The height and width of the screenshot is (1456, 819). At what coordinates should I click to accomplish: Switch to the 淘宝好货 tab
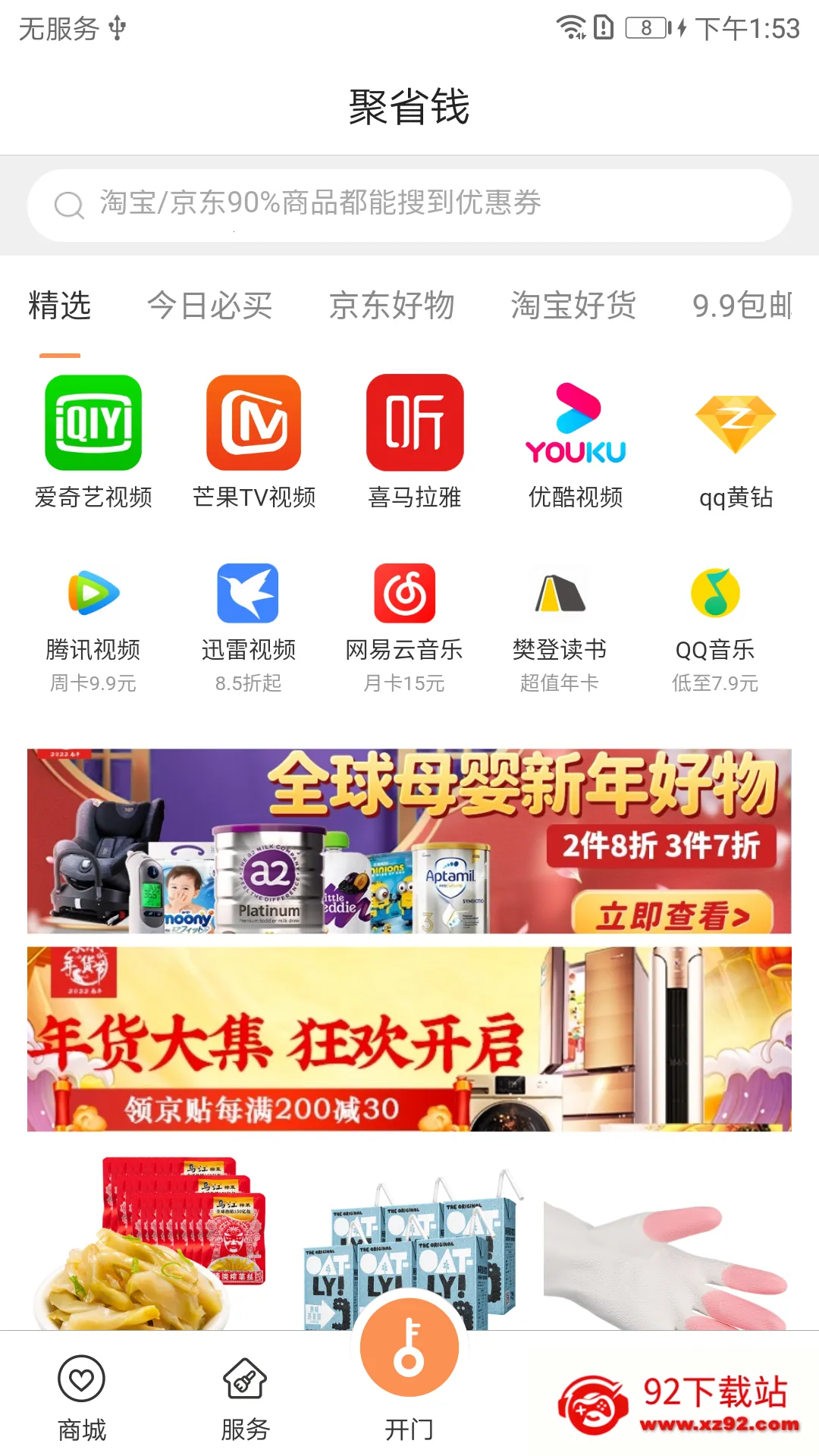[x=573, y=306]
